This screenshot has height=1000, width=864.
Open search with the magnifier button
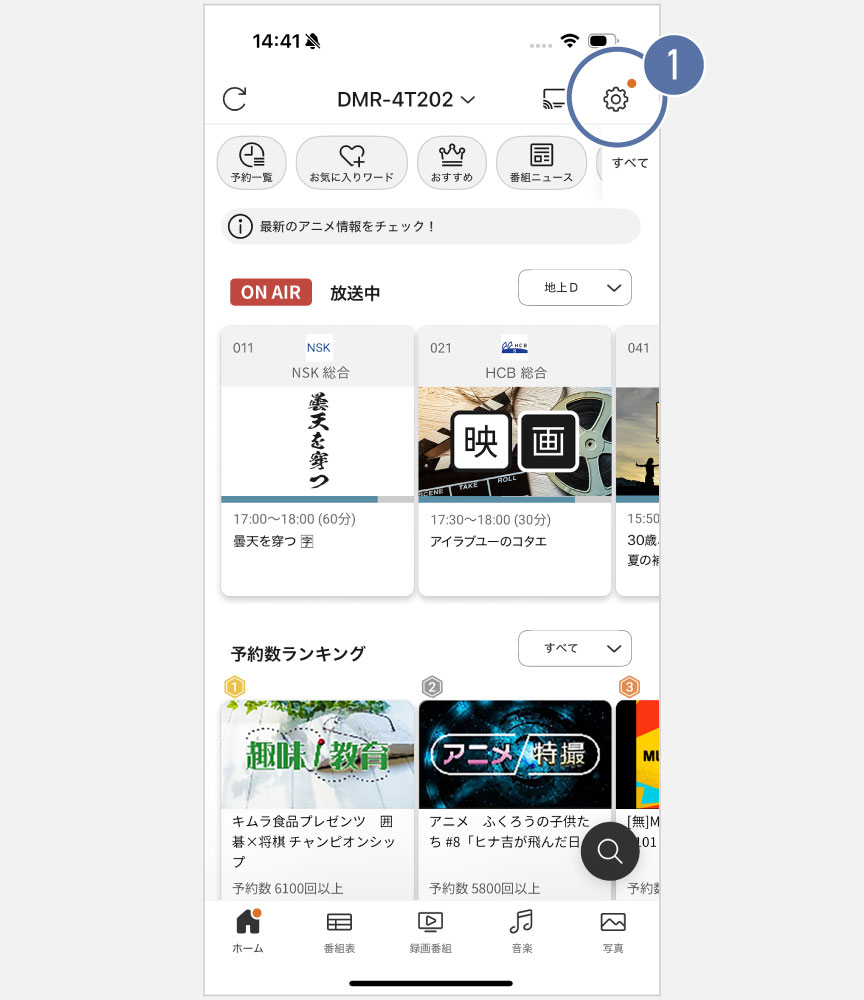[610, 851]
